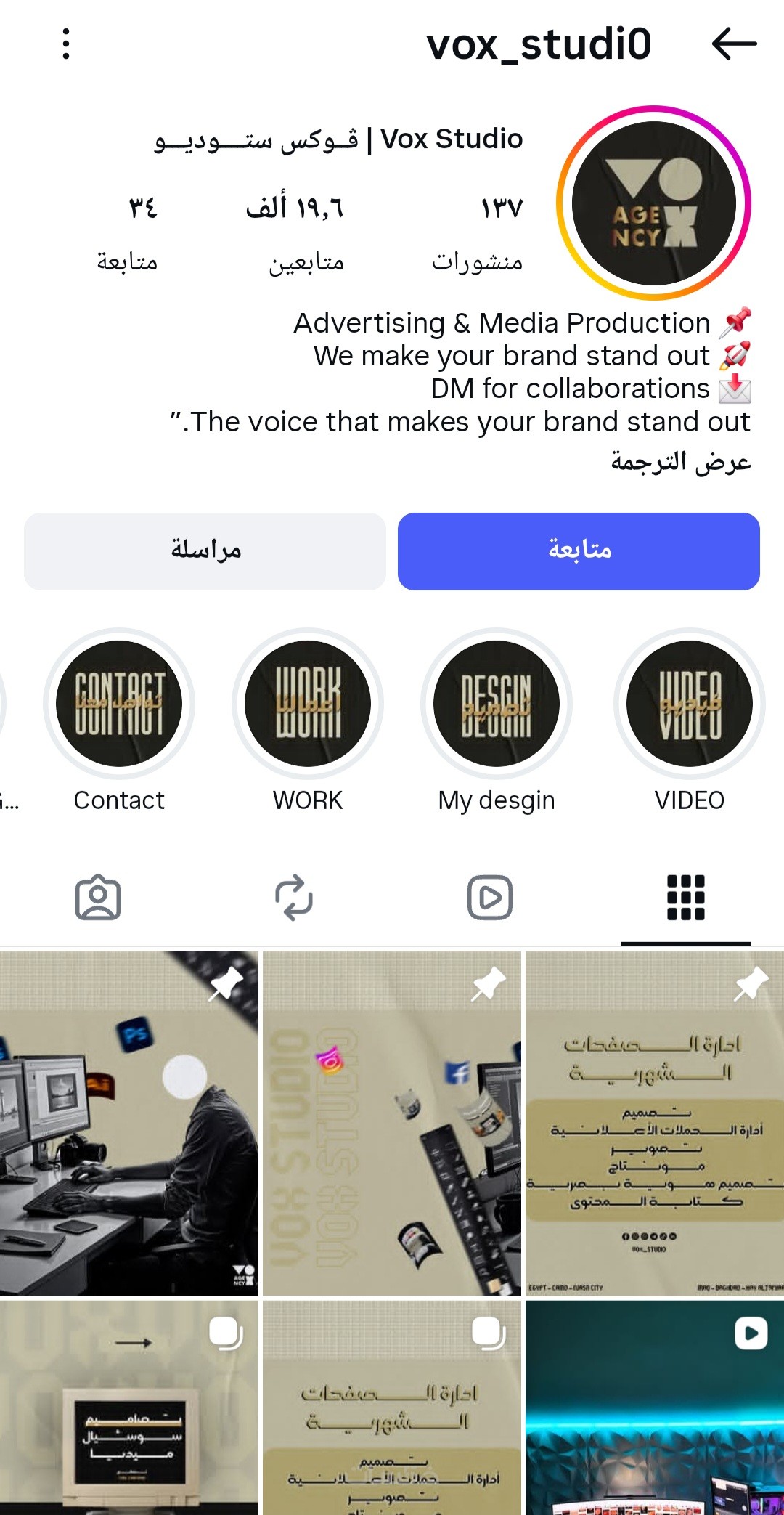This screenshot has width=784, height=1515.
Task: Tap عرض الترجمة to translate bio
Action: 680,462
